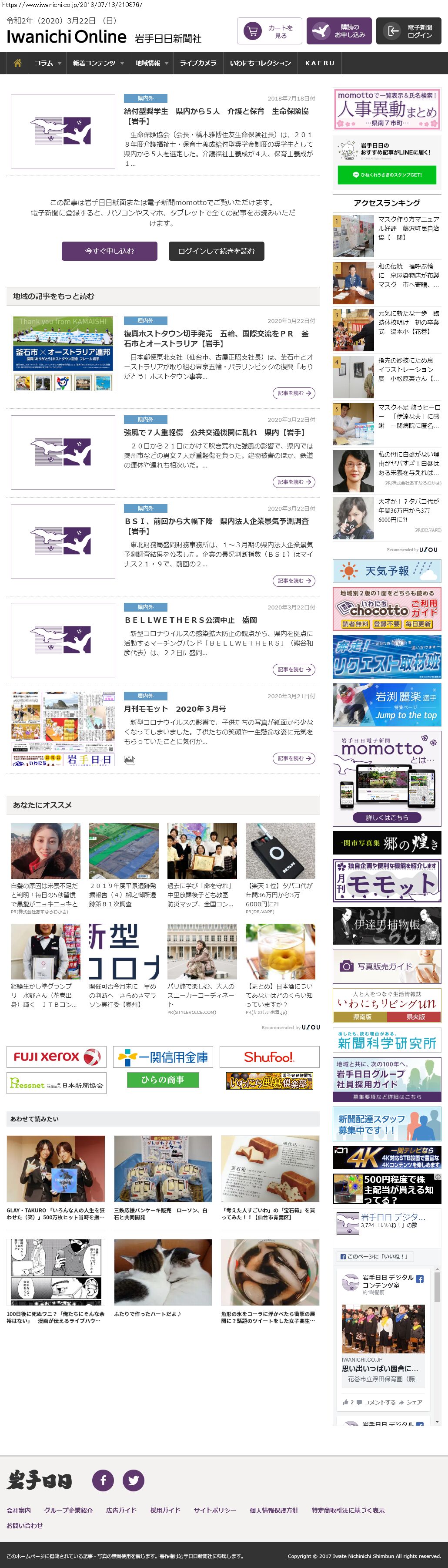
Task: Open the 天気予報 weather banner
Action: 387,571
